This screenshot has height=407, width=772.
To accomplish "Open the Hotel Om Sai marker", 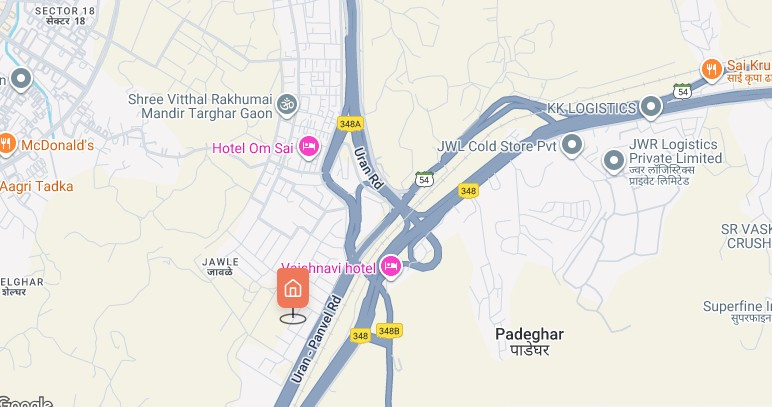I will point(309,147).
